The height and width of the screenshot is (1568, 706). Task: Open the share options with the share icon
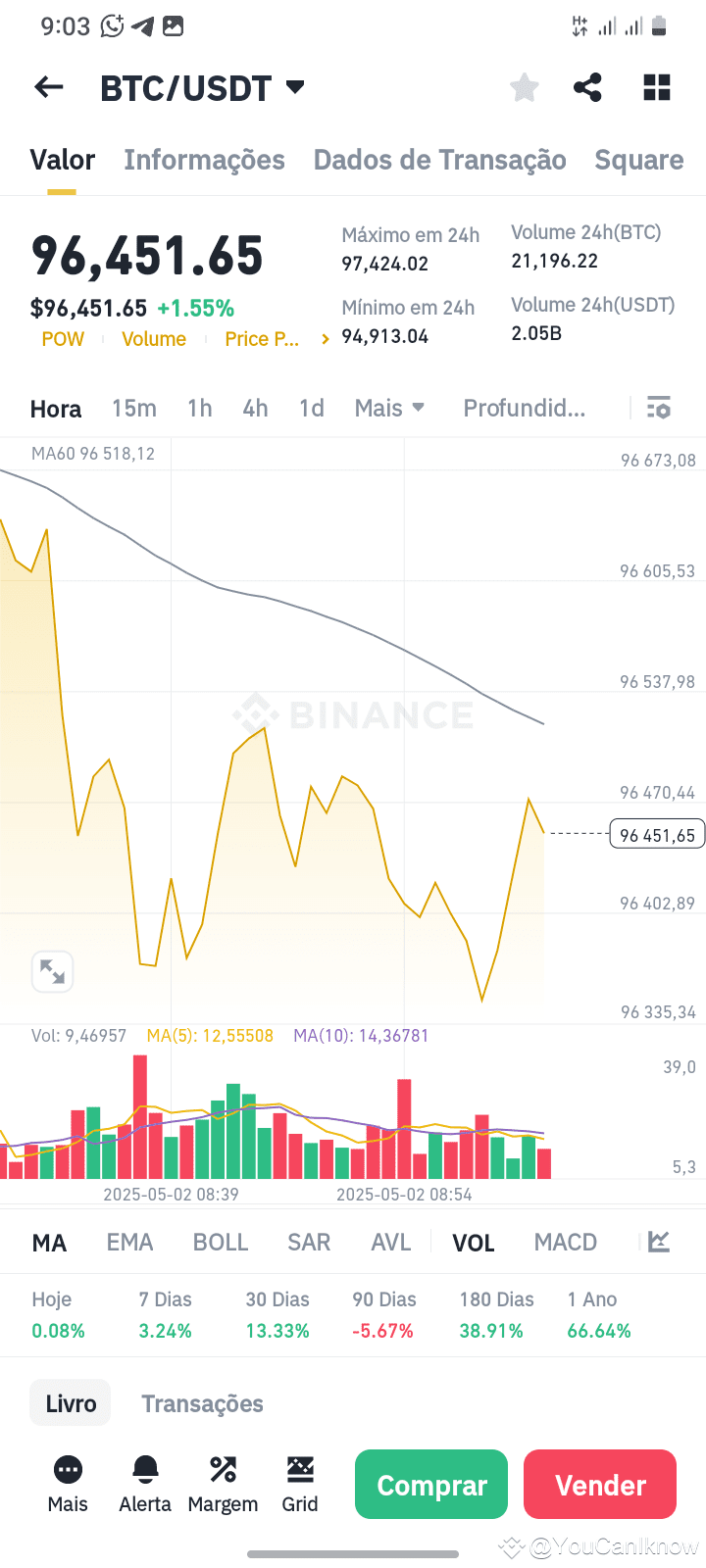[587, 87]
